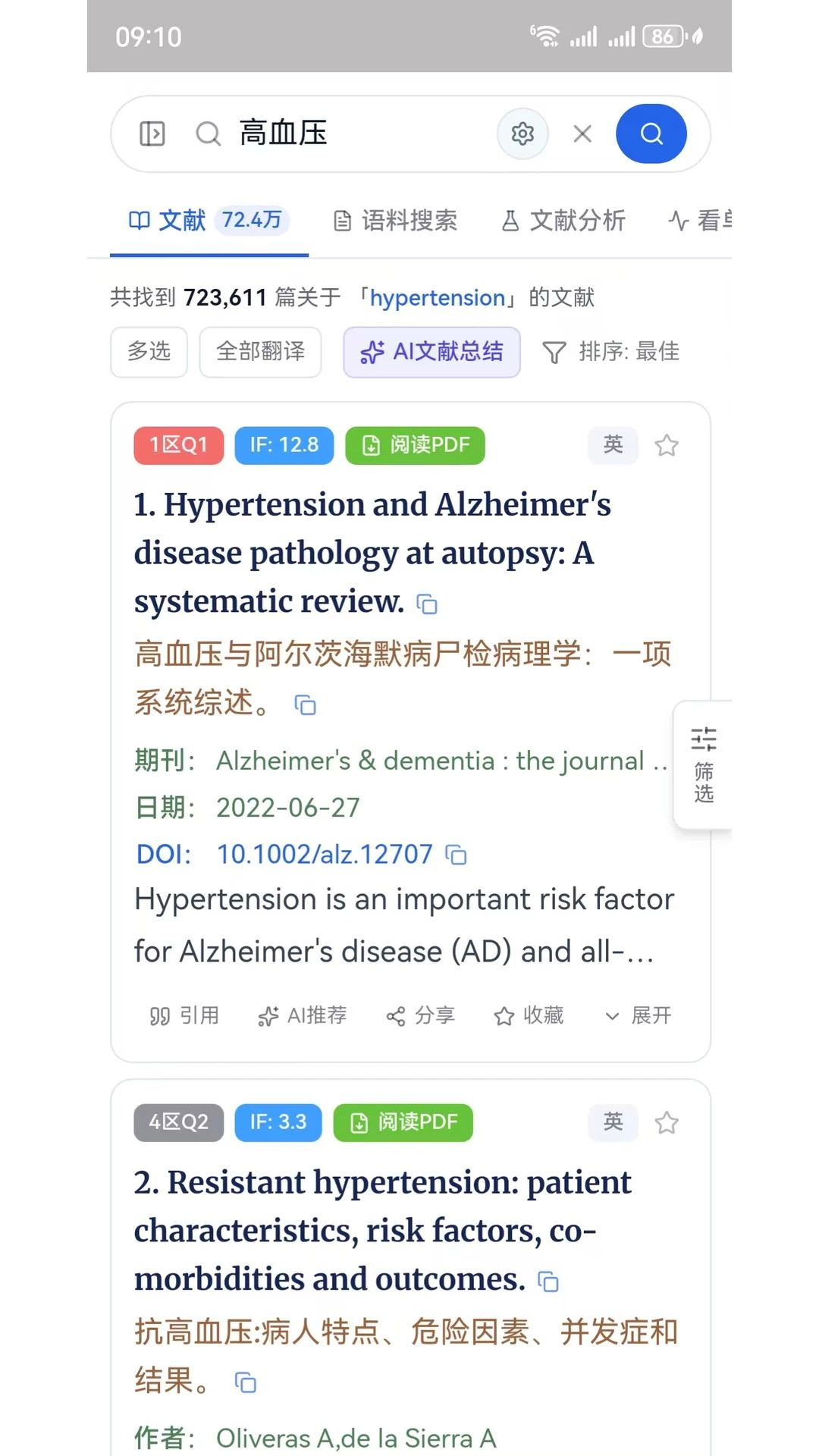Tap the blue search button
The width and height of the screenshot is (819, 1456).
(651, 133)
